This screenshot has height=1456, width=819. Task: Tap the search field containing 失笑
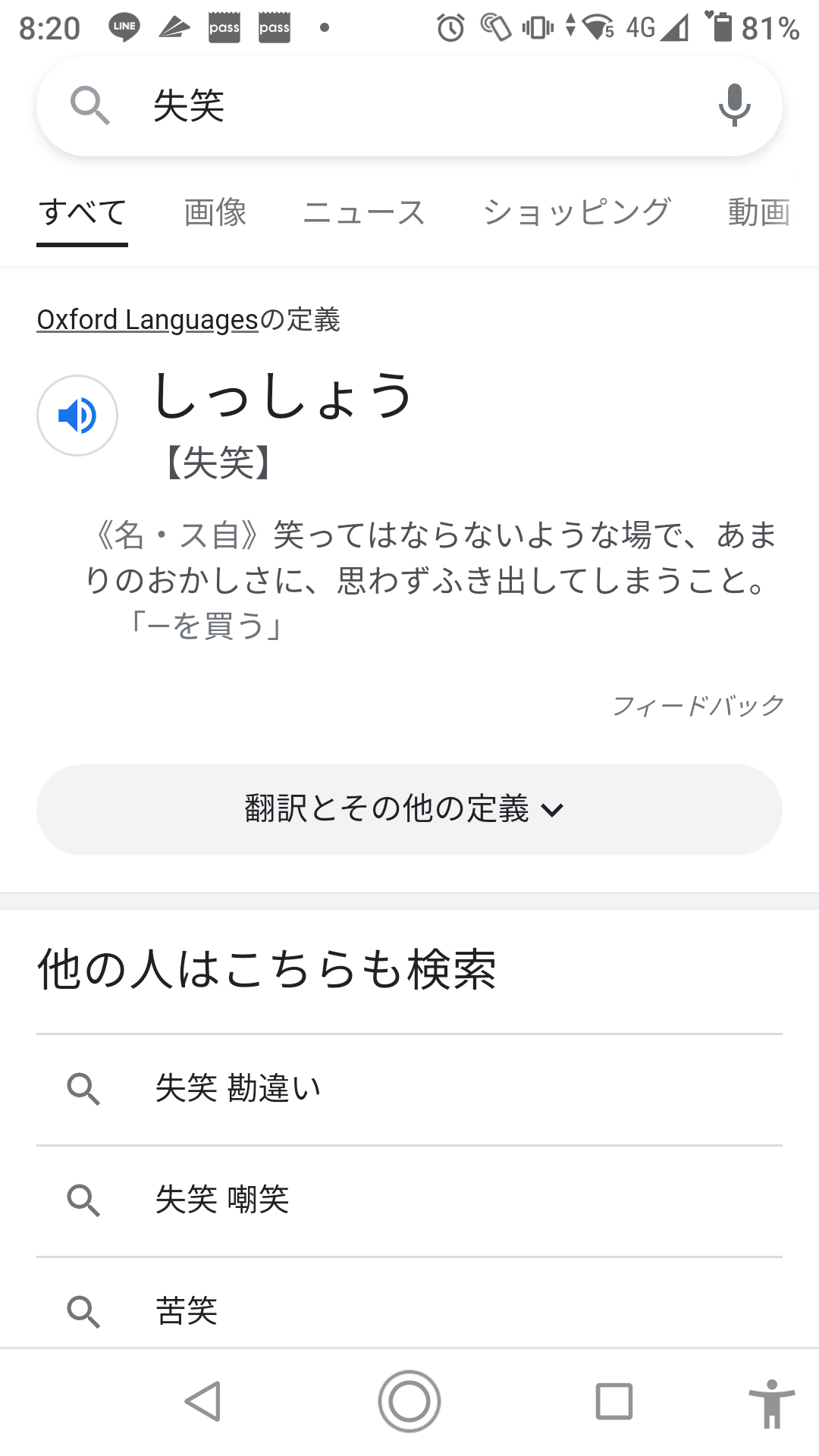pos(409,105)
